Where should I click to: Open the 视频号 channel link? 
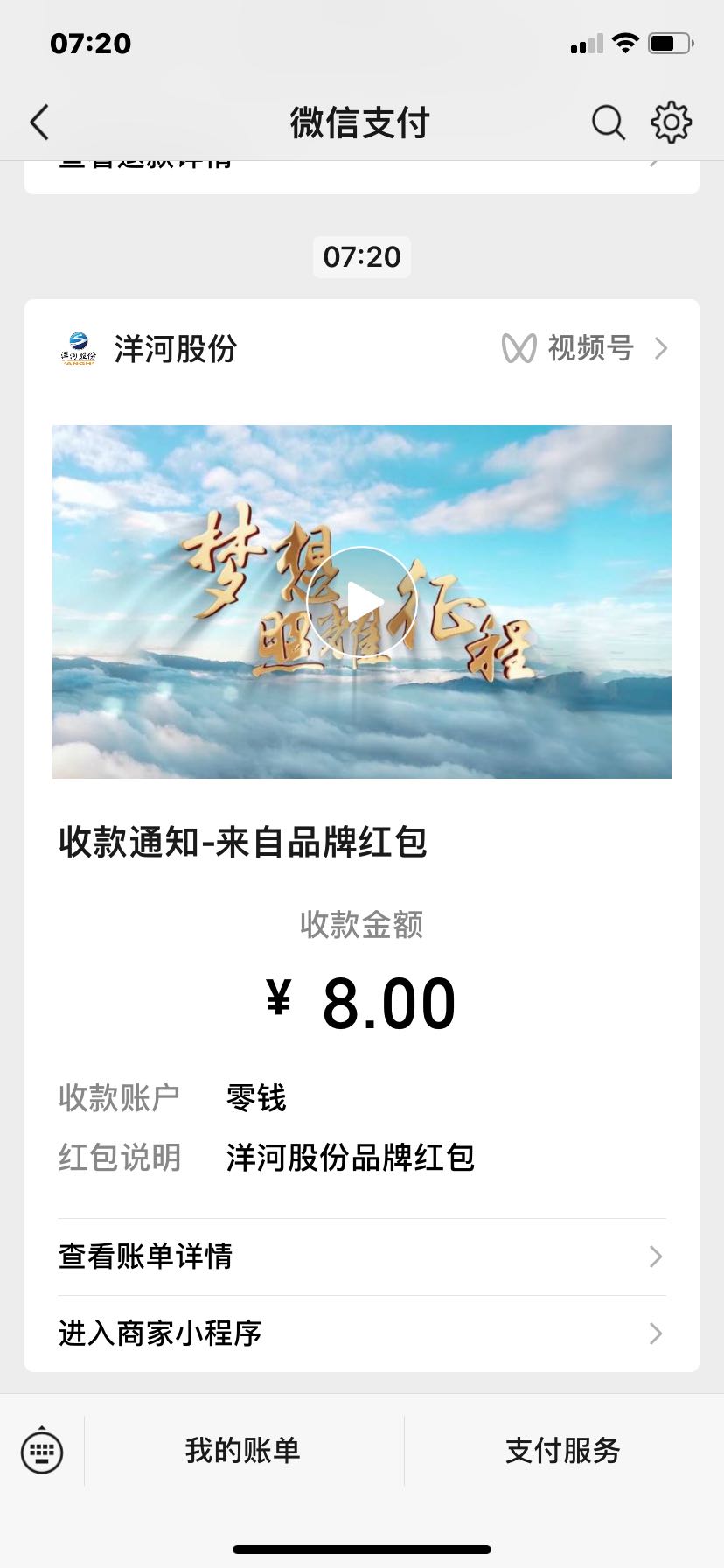pos(584,348)
